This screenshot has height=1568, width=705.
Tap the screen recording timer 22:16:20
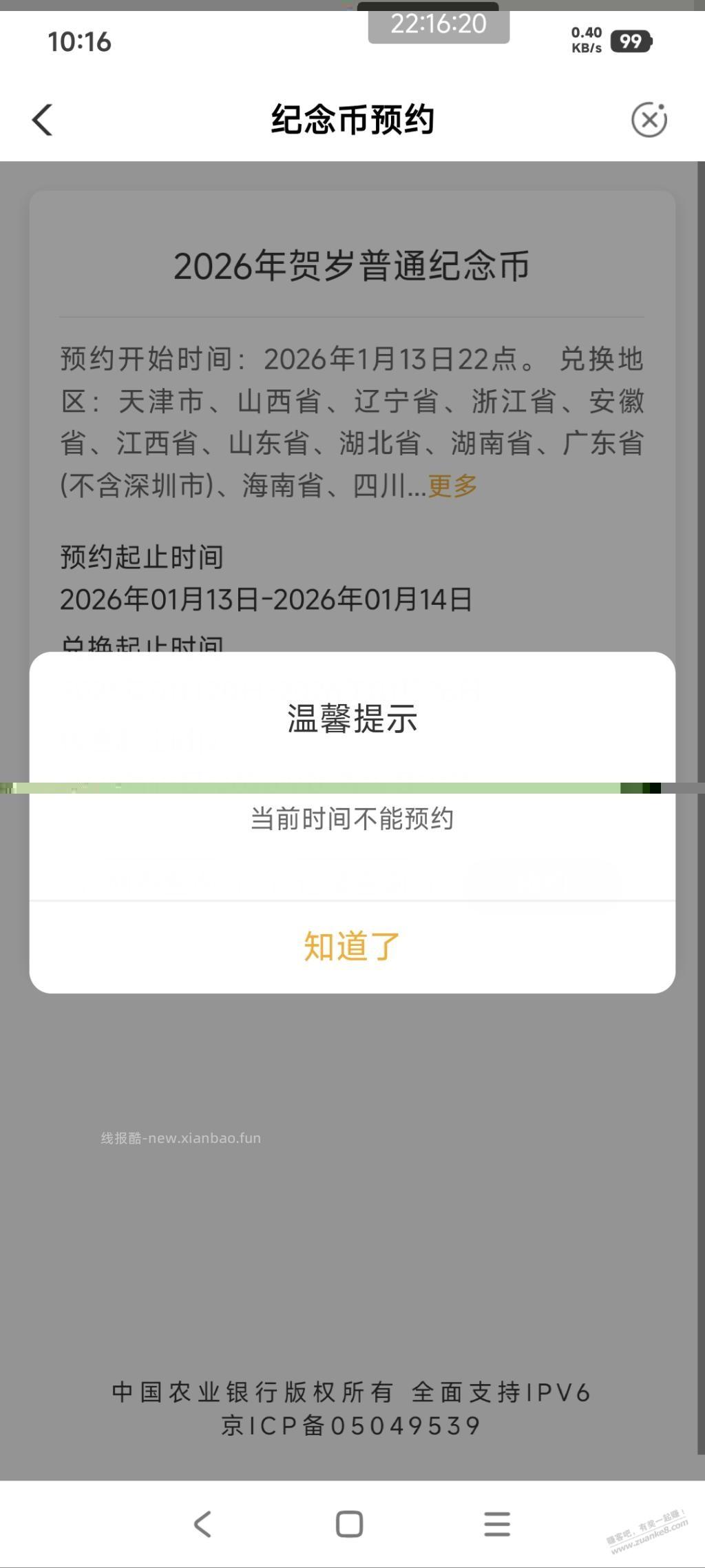coord(438,23)
